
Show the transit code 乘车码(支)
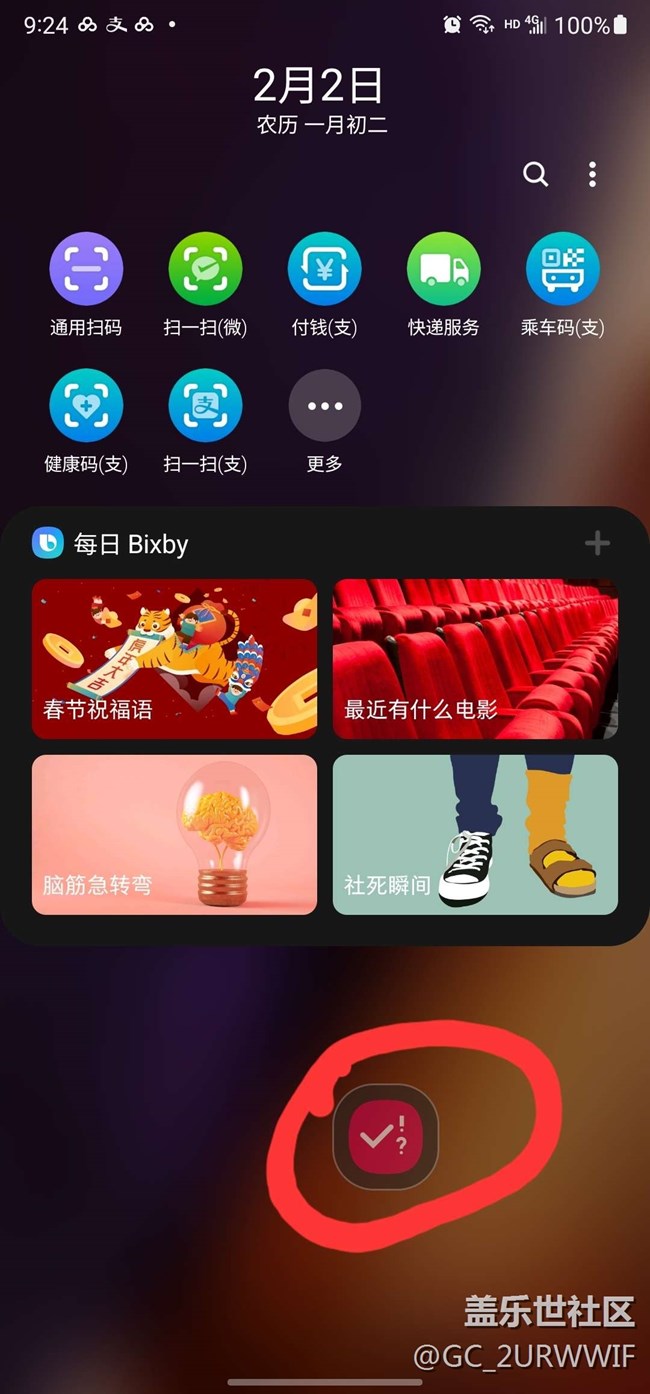coord(563,269)
